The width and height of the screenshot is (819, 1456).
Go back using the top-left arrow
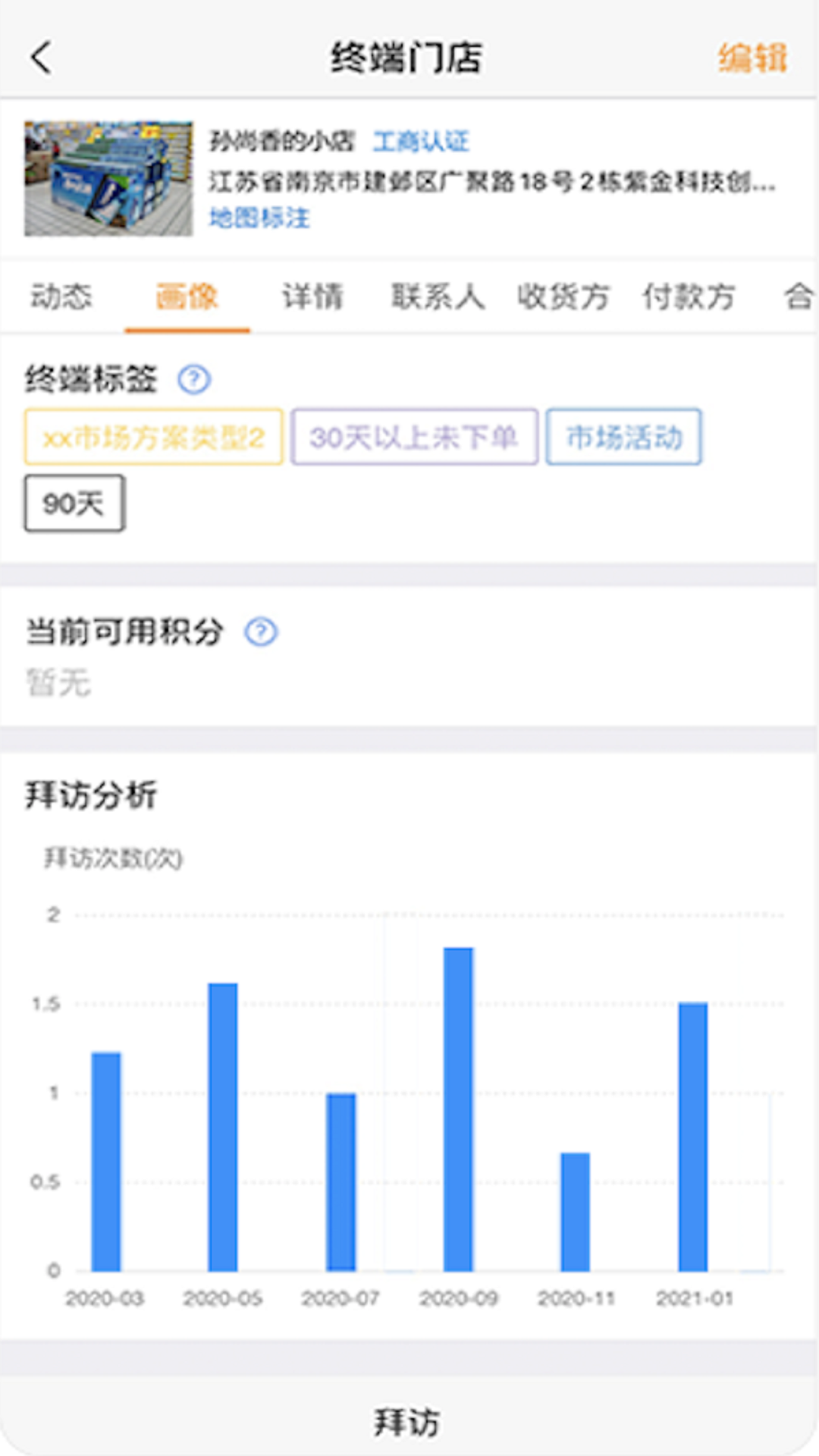coord(42,58)
